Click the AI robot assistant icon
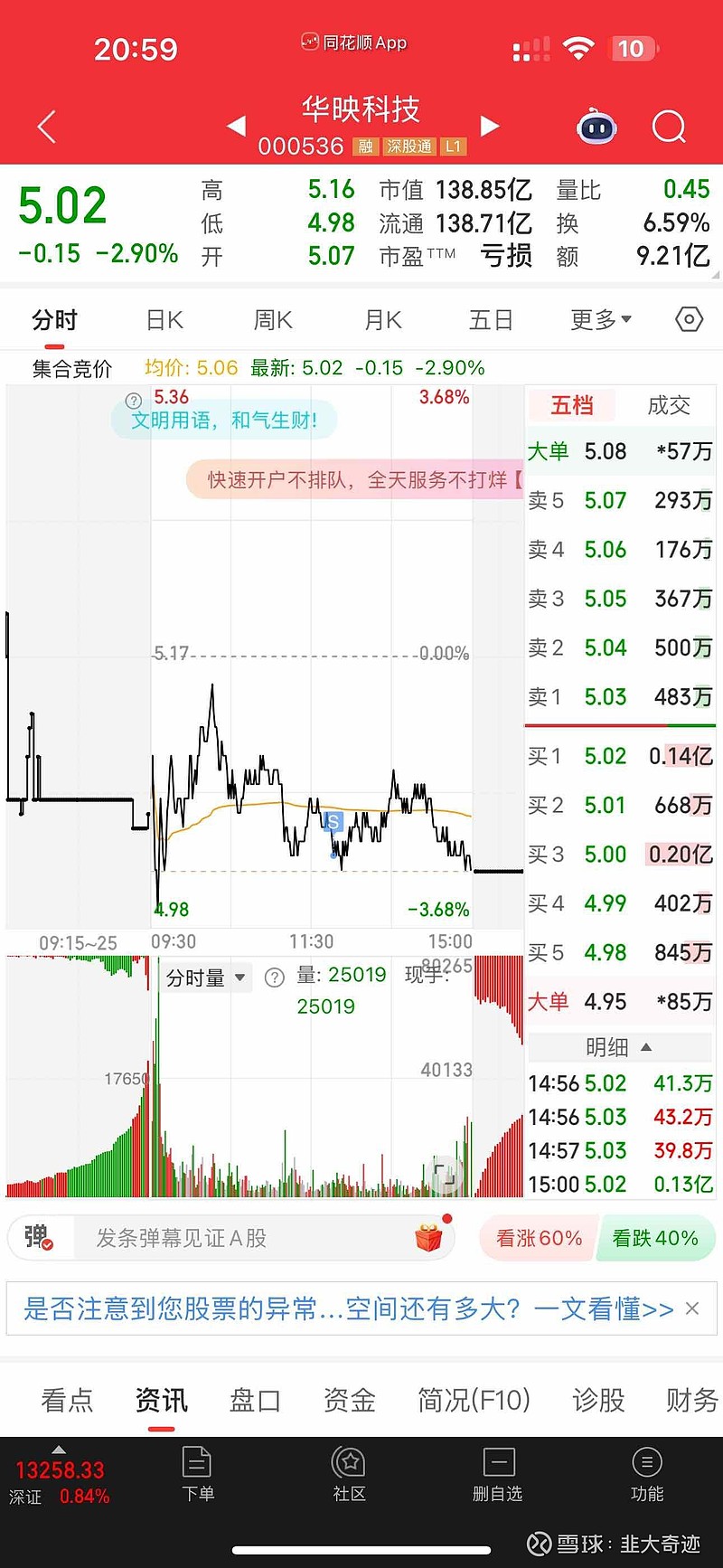Viewport: 723px width, 1568px height. [596, 127]
